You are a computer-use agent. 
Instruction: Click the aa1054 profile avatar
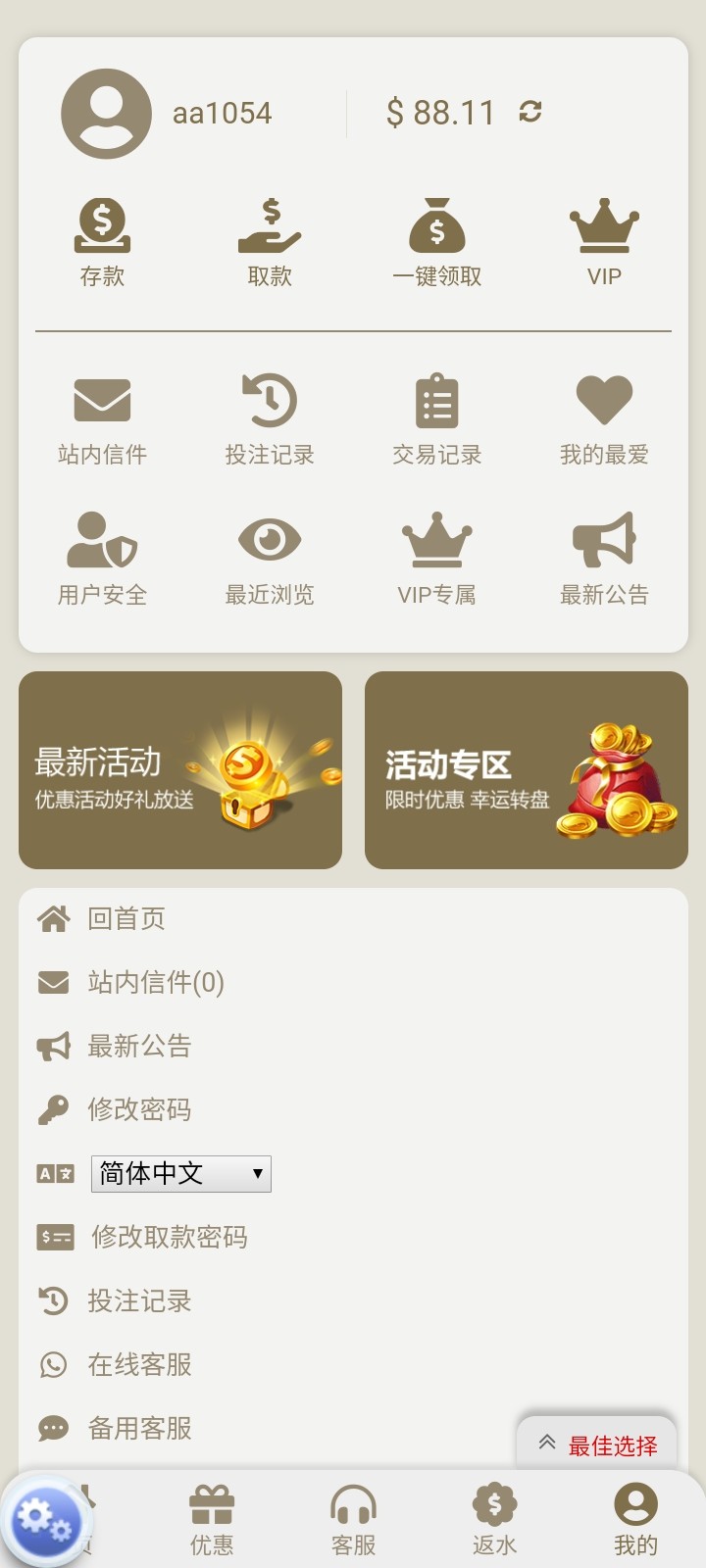click(105, 113)
